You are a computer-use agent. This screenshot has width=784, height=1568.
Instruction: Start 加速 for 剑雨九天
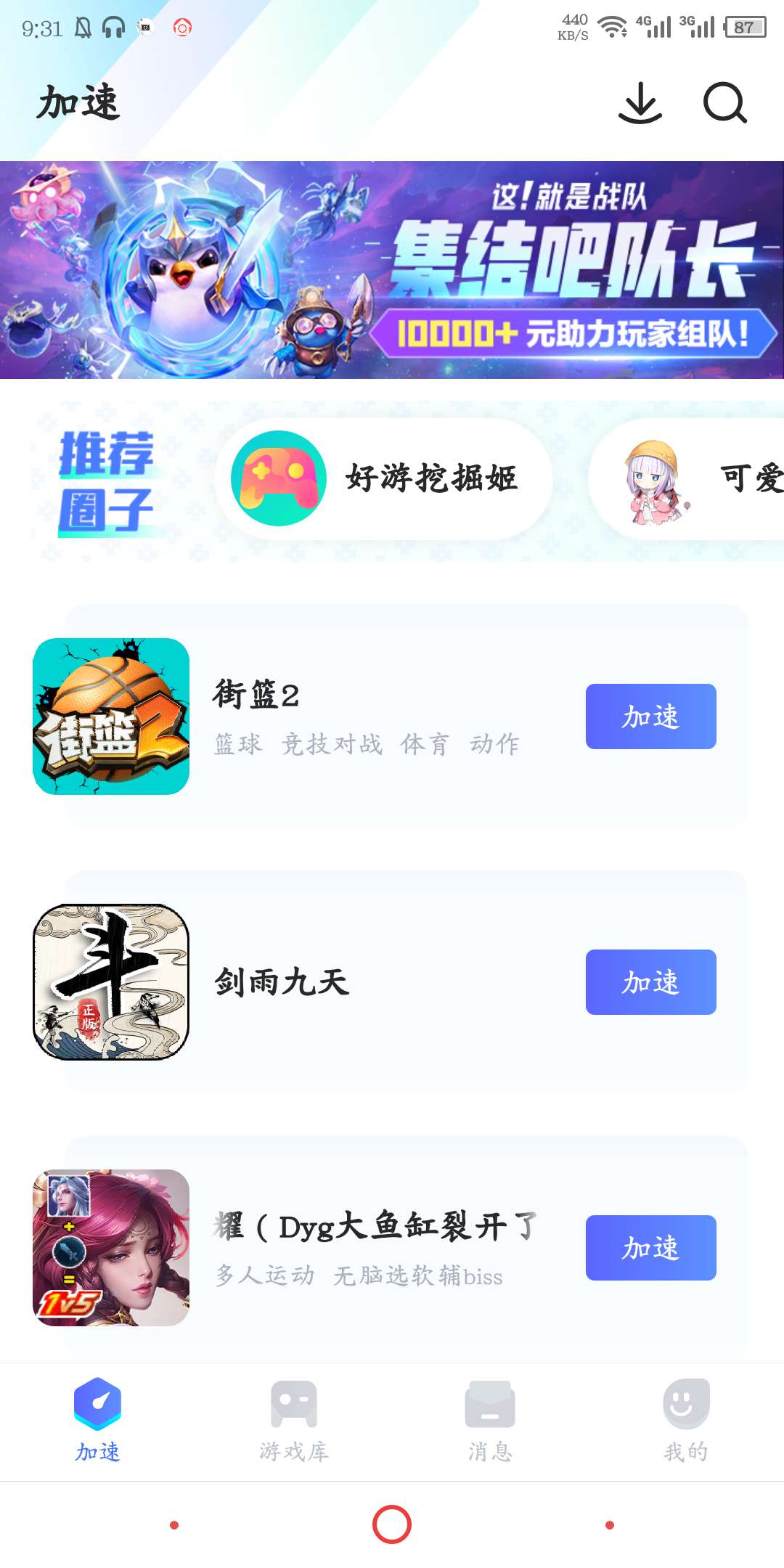650,982
